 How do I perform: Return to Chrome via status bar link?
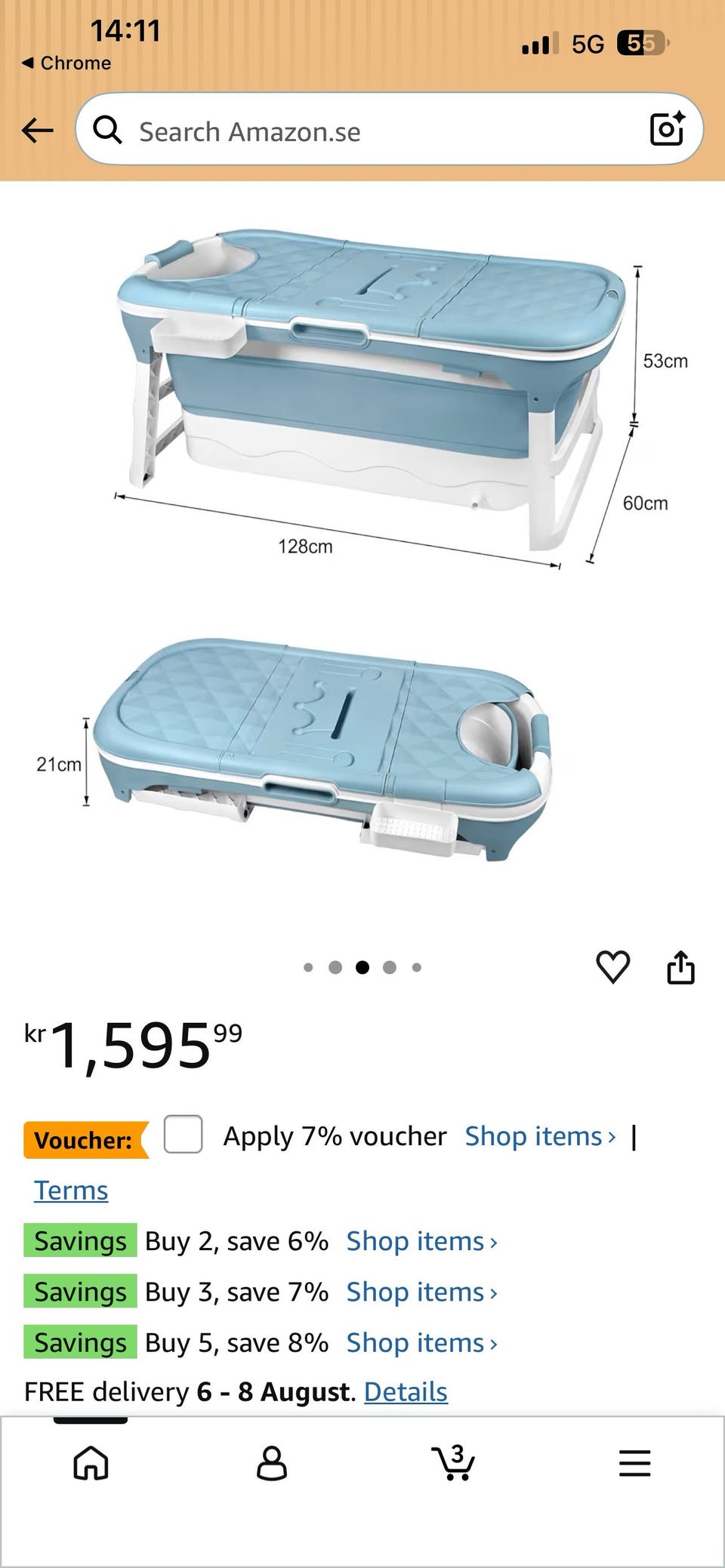coord(66,63)
